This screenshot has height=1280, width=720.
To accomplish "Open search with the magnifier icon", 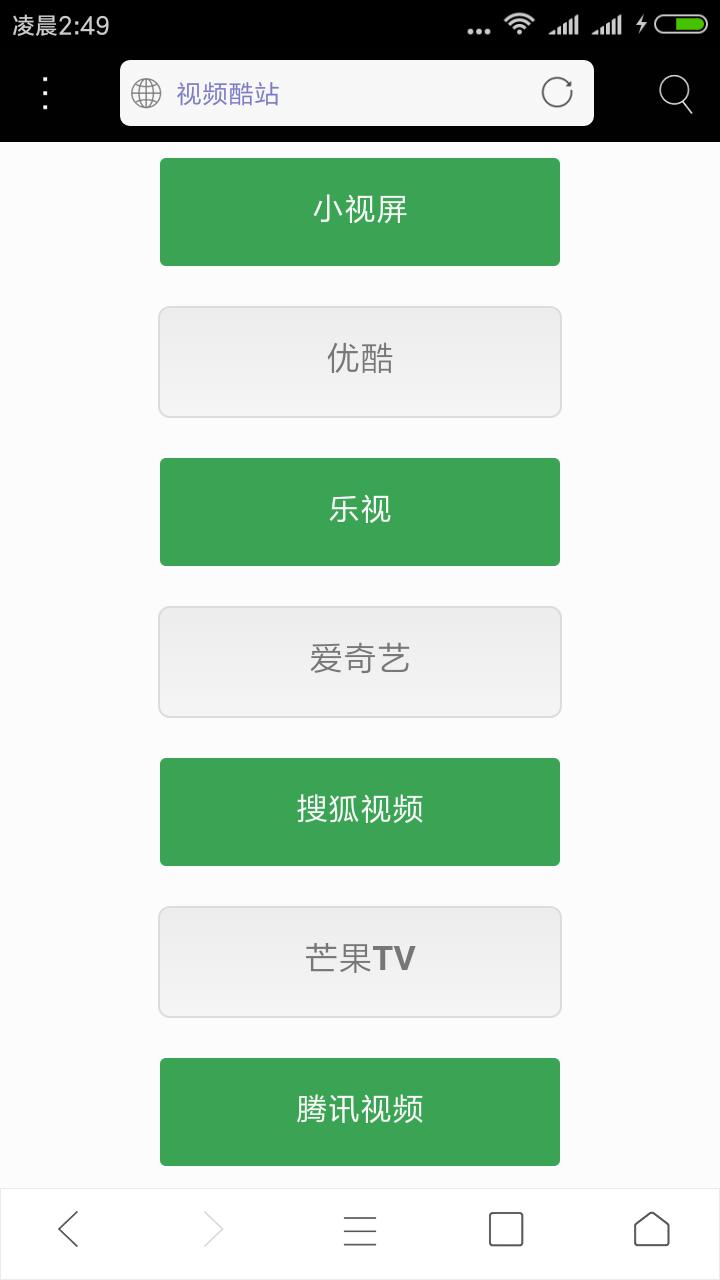I will [674, 92].
